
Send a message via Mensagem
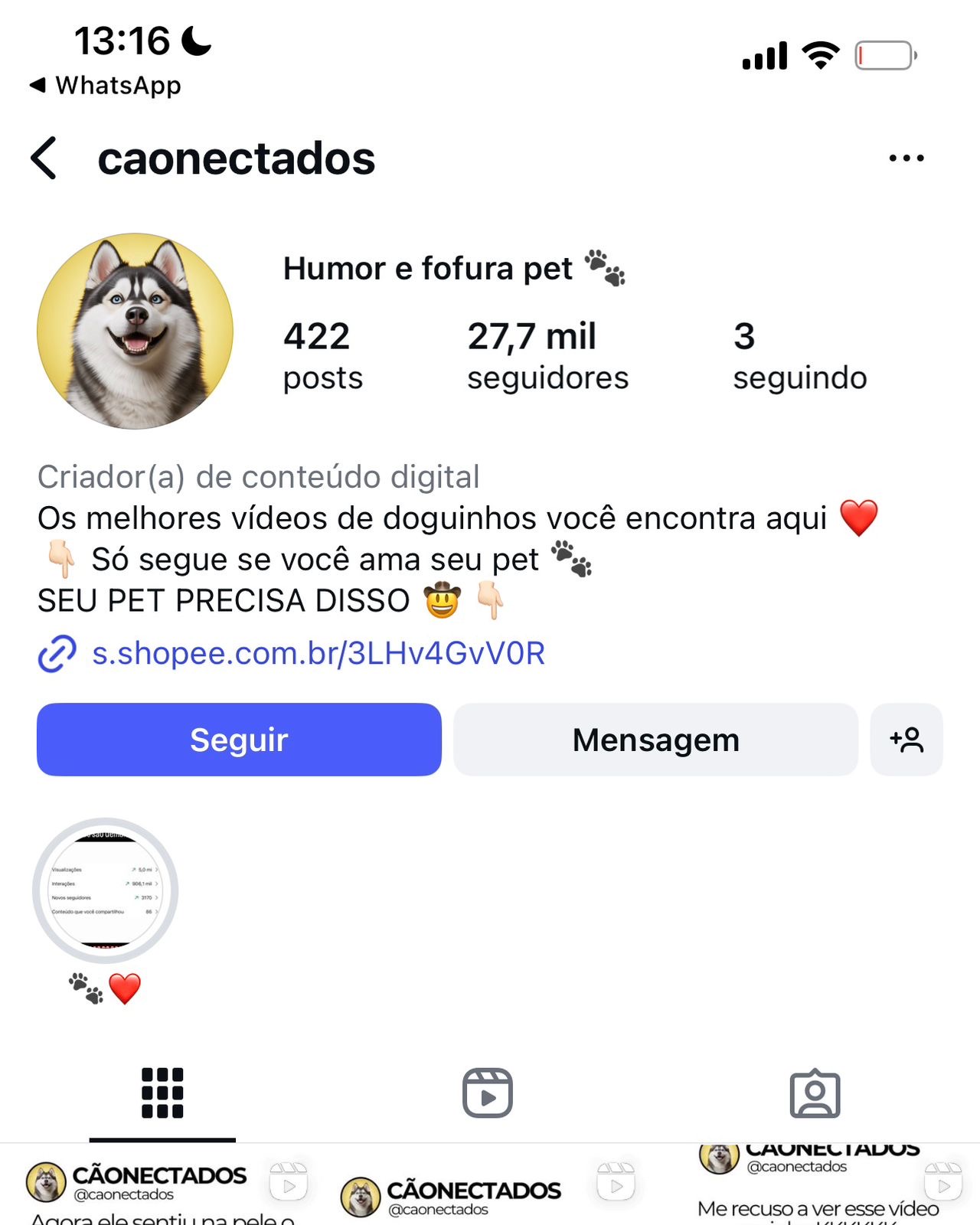(655, 740)
